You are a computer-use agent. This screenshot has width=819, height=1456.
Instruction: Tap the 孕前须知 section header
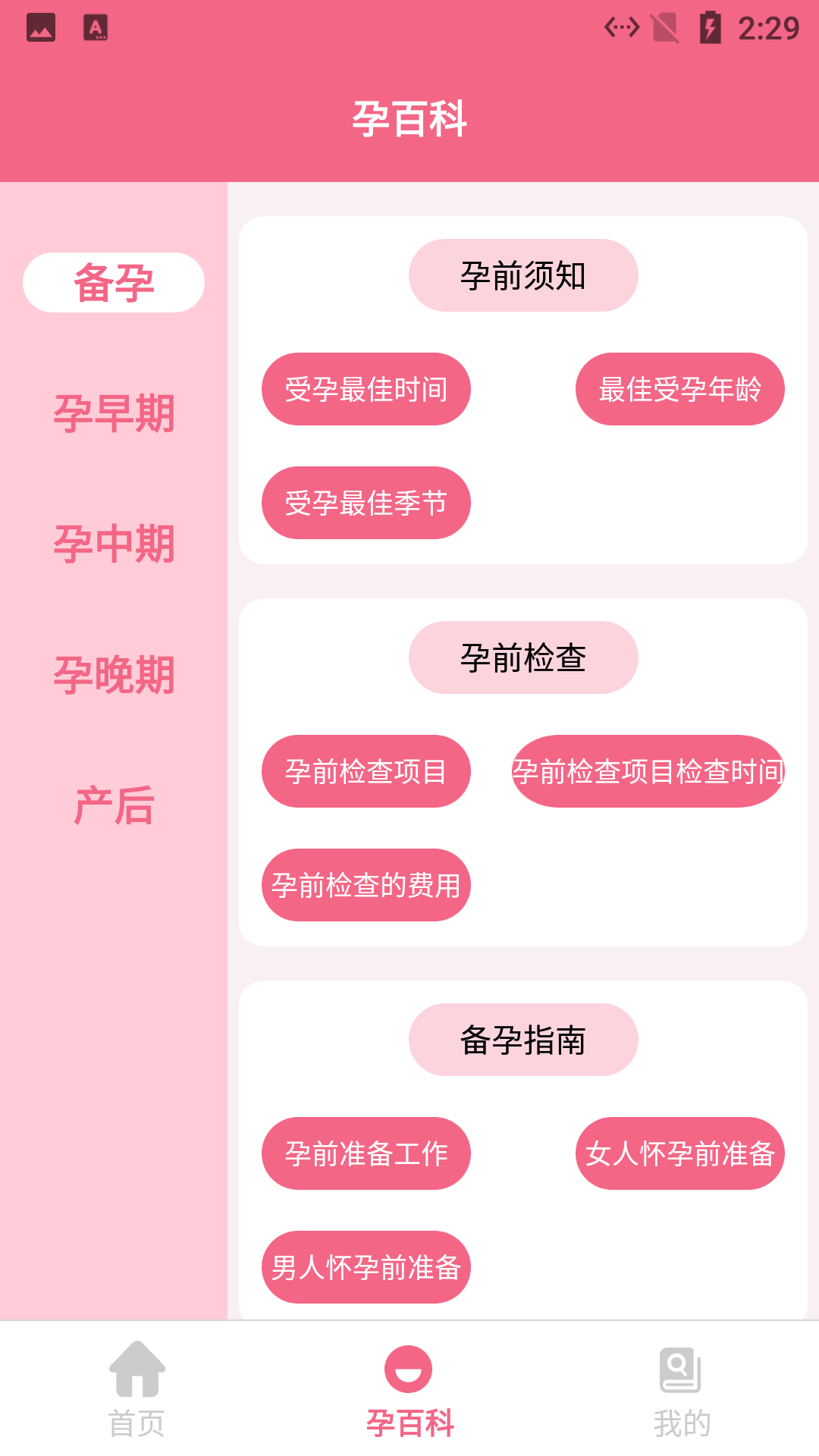[523, 275]
